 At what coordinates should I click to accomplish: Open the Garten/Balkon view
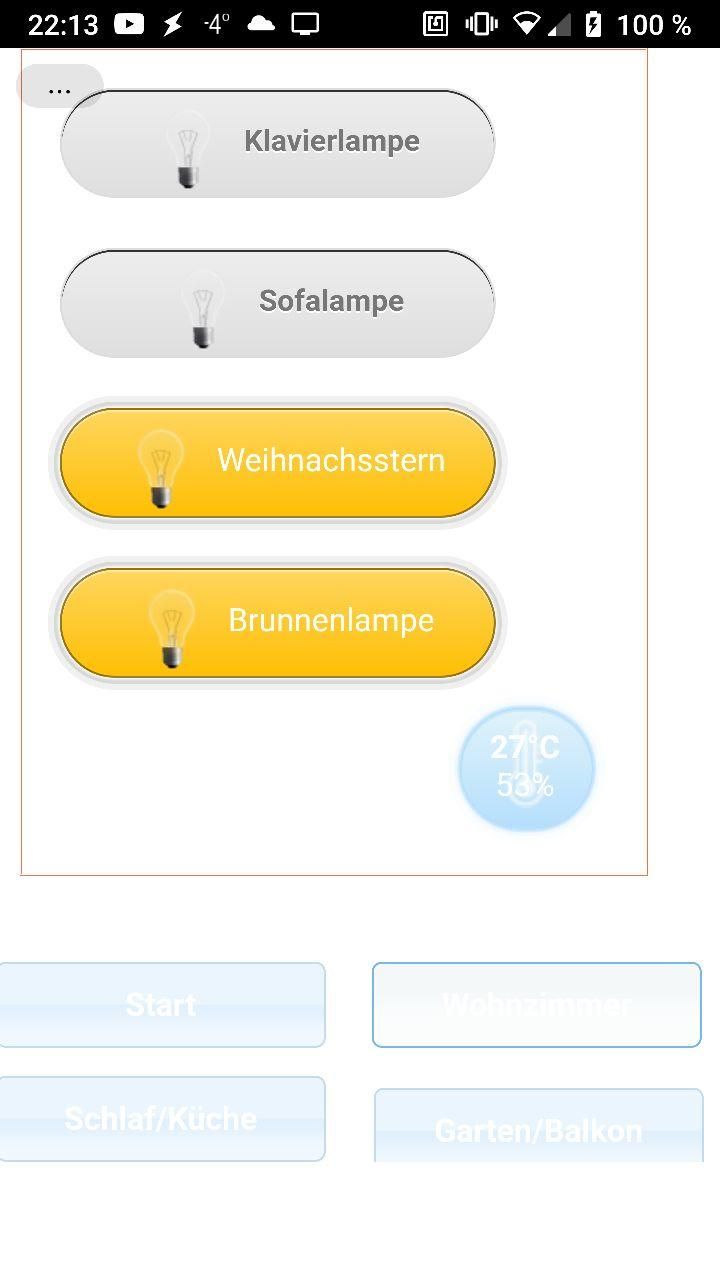[x=538, y=1128]
